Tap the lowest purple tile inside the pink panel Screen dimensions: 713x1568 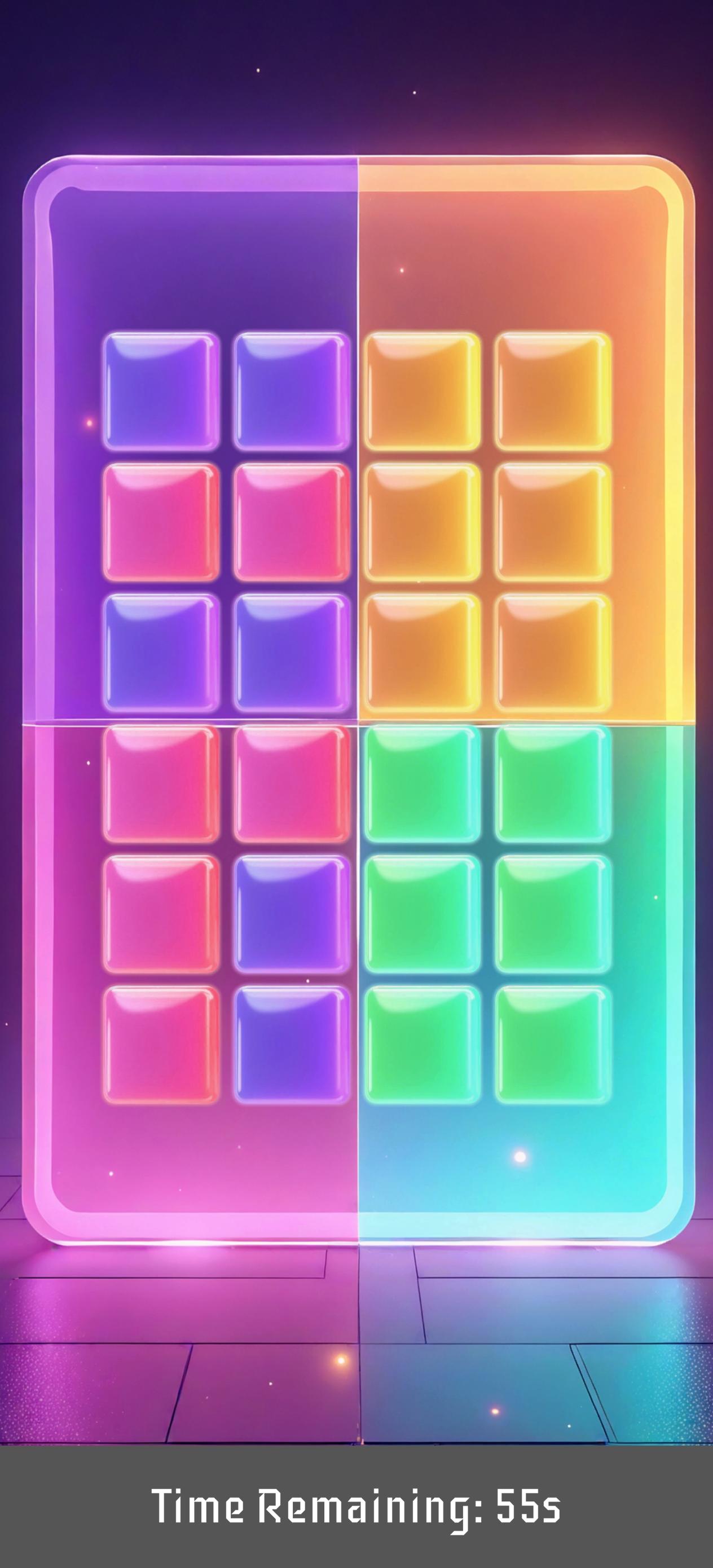click(292, 1045)
